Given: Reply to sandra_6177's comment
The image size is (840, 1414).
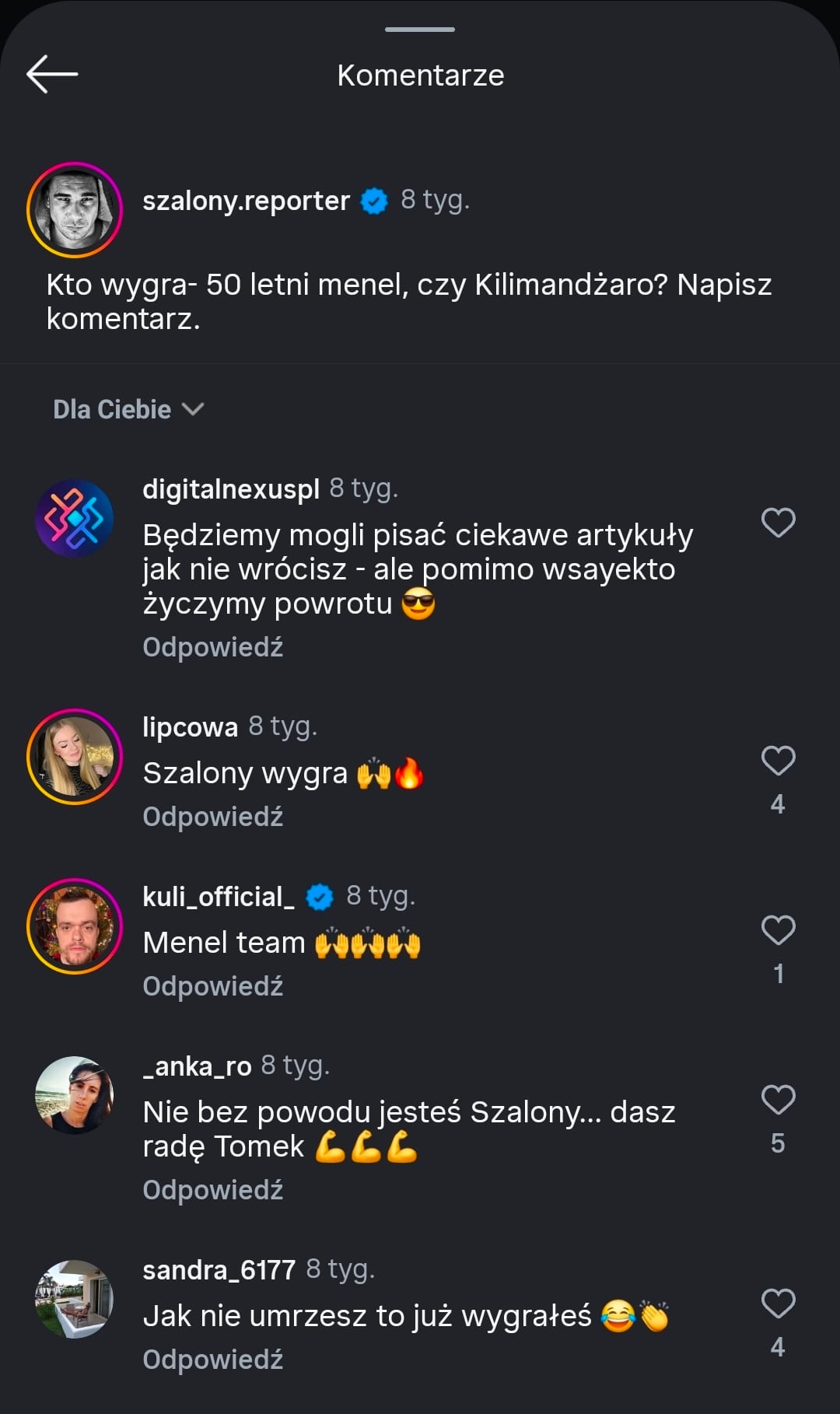Looking at the screenshot, I should click(212, 1360).
